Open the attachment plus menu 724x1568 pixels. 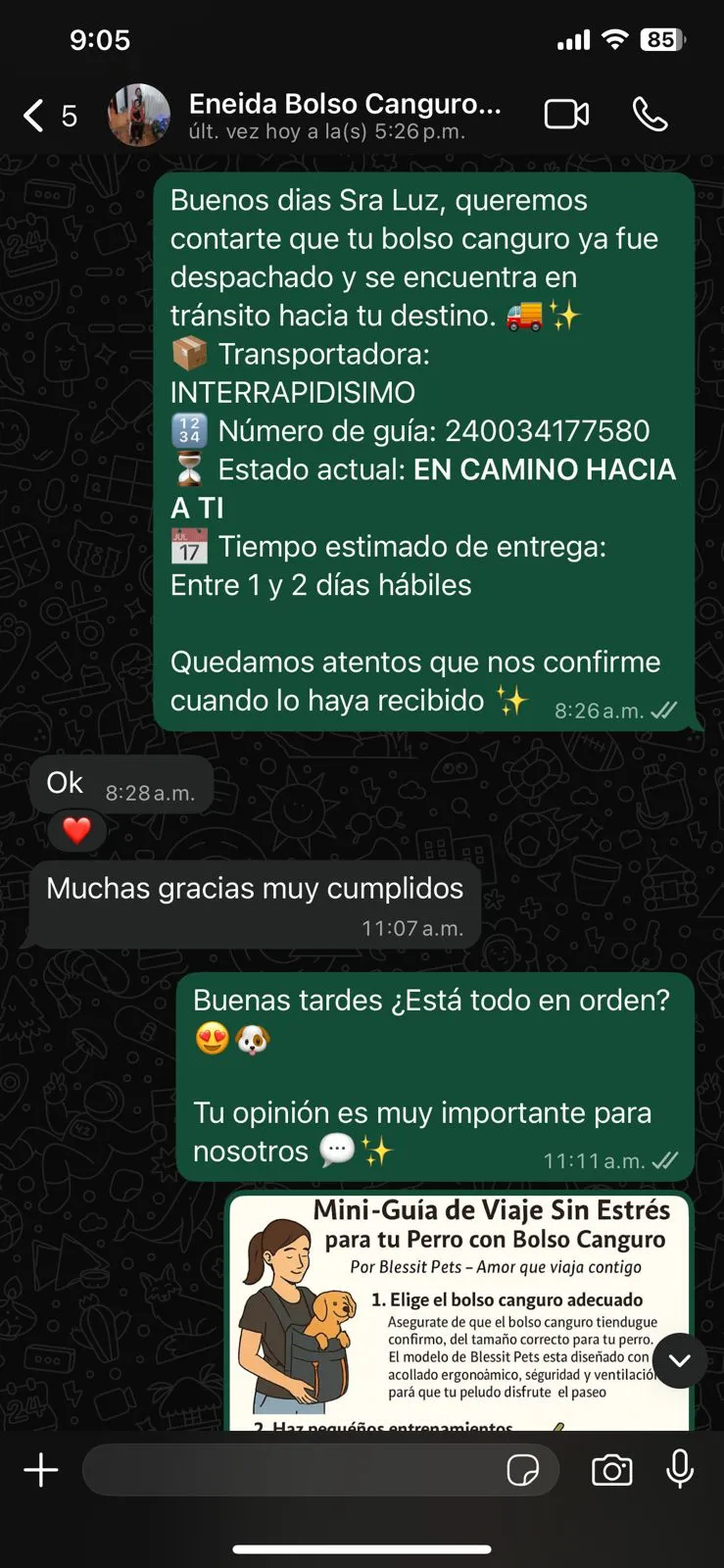(41, 1470)
